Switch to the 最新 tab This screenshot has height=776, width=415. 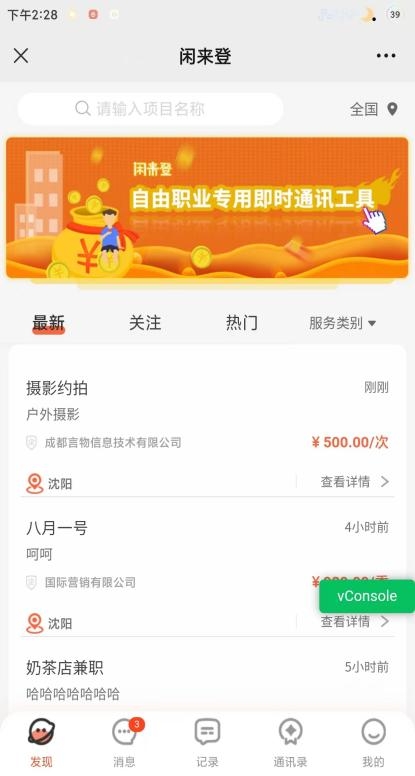pos(48,323)
